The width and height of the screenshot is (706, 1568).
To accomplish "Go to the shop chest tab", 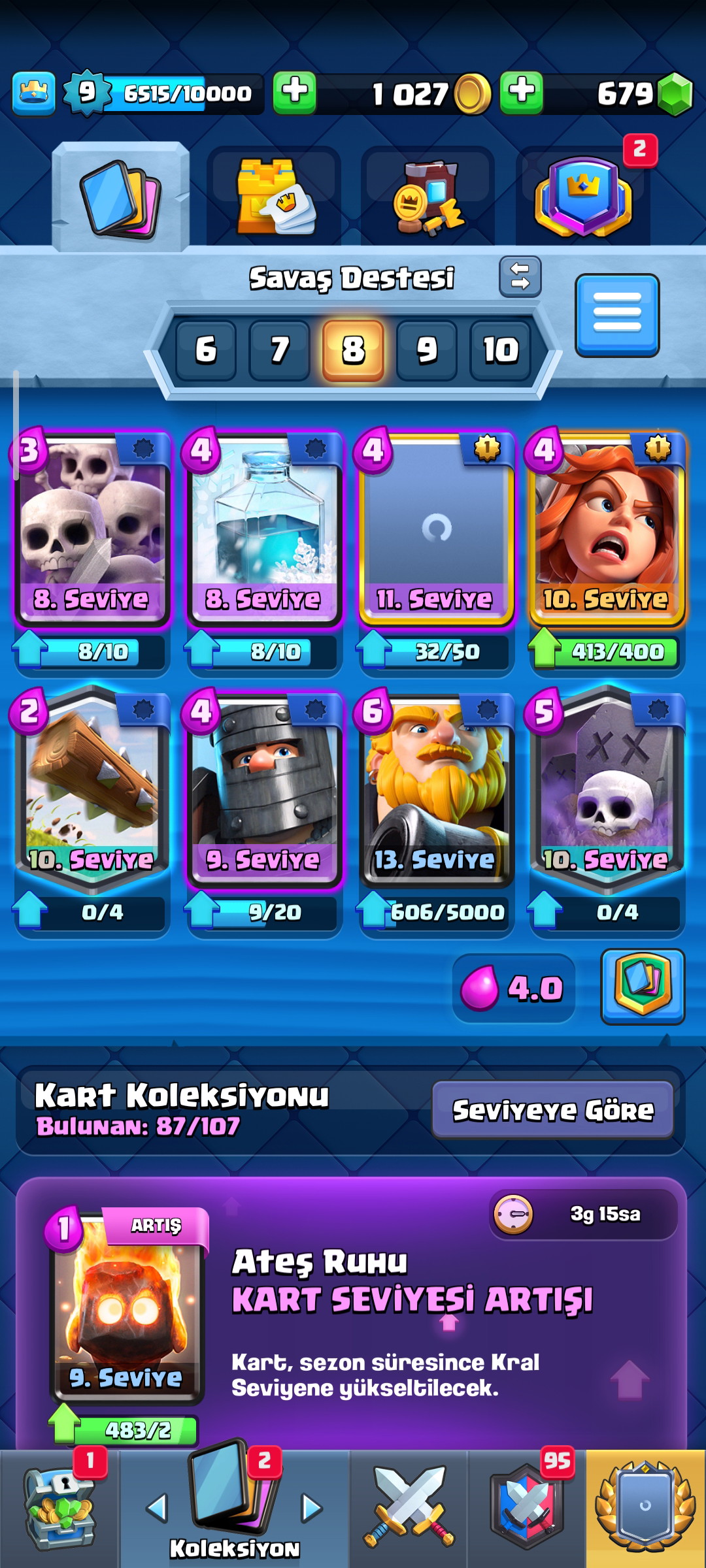I will click(60, 1509).
